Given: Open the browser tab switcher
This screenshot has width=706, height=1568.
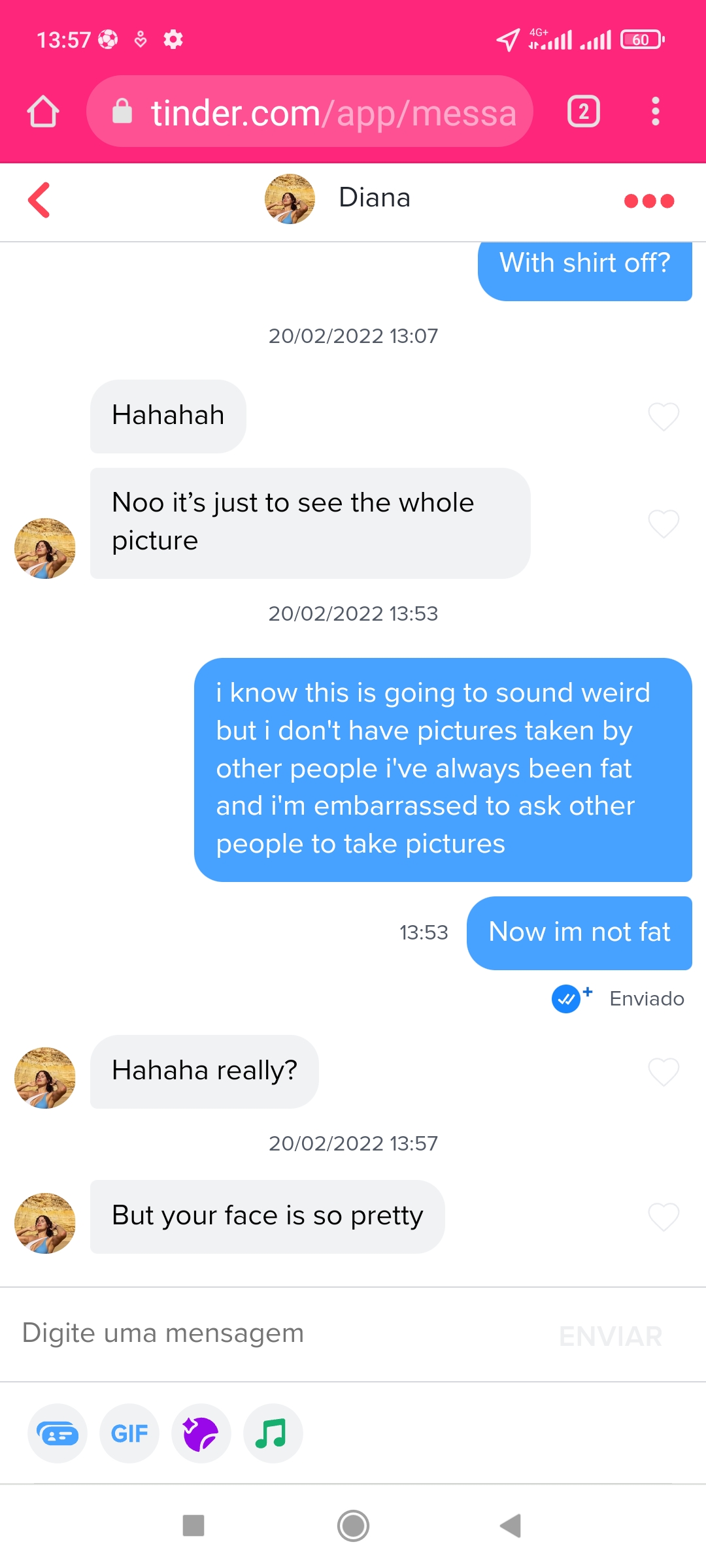Looking at the screenshot, I should coord(584,111).
